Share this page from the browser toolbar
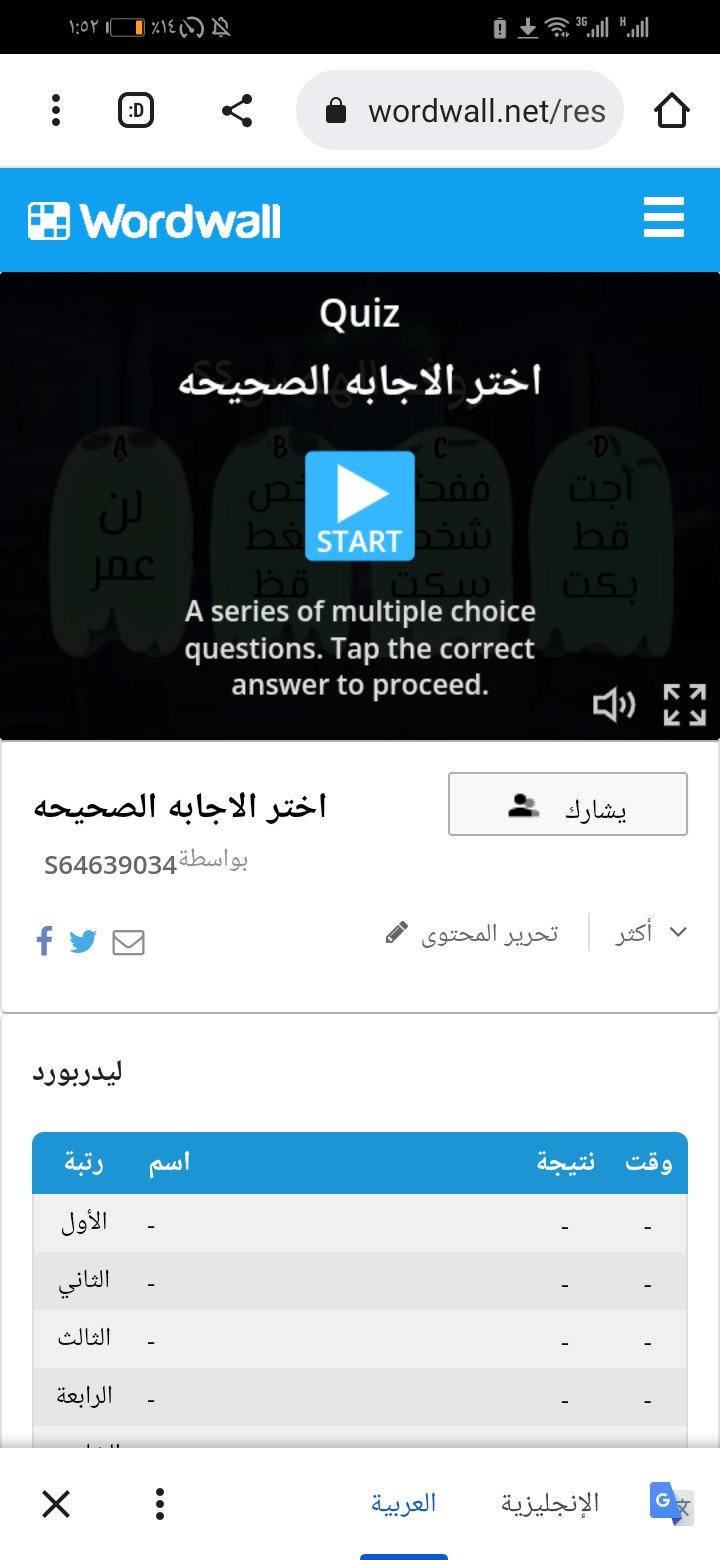 (x=236, y=110)
